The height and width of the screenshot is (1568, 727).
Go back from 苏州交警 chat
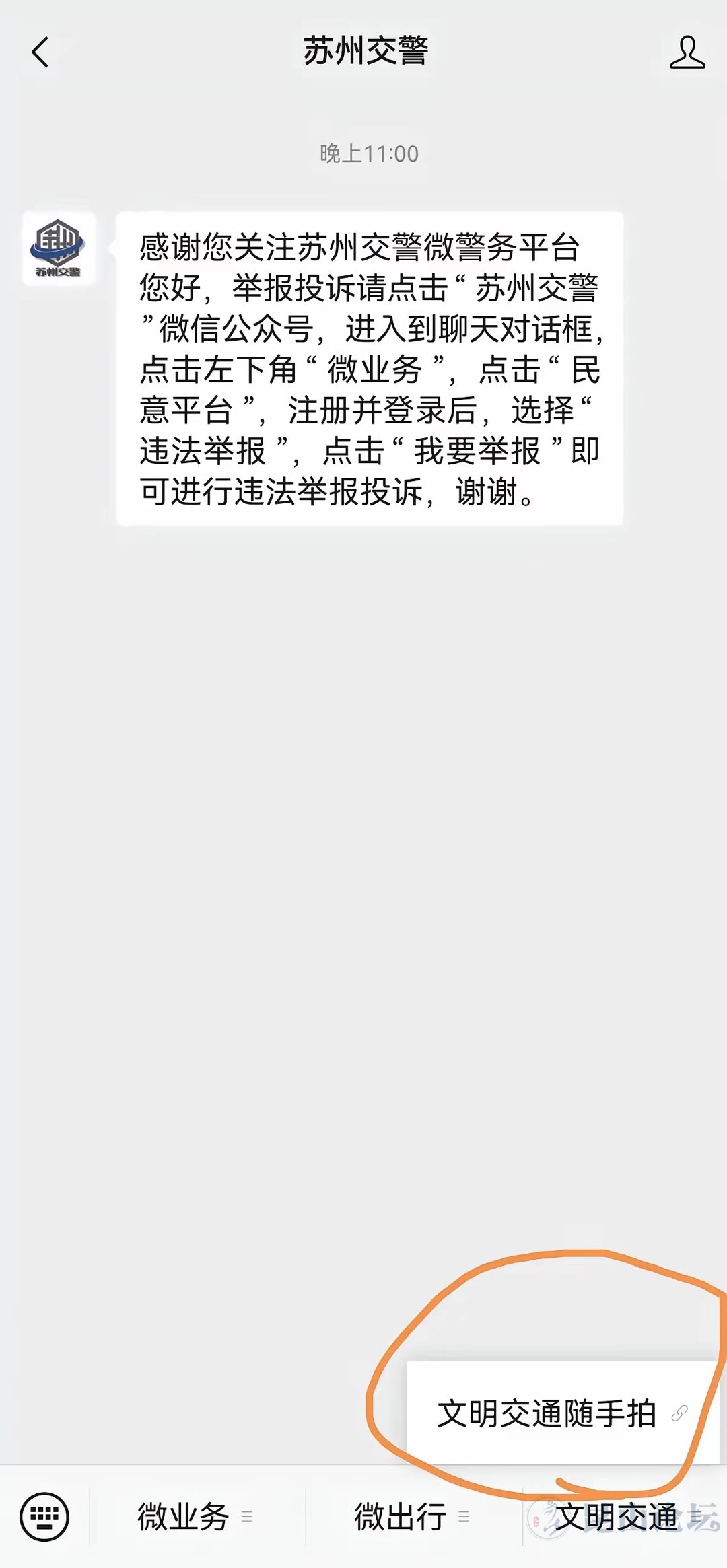(40, 52)
